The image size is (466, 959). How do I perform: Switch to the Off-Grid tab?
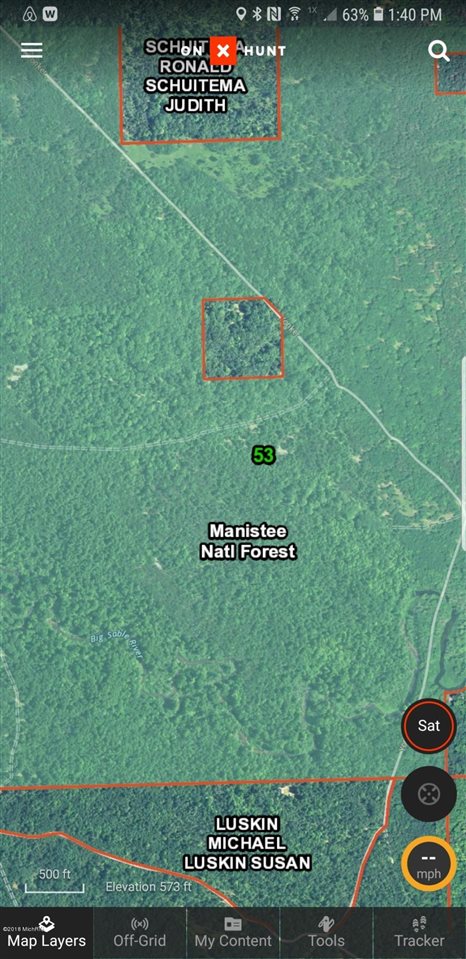[139, 933]
